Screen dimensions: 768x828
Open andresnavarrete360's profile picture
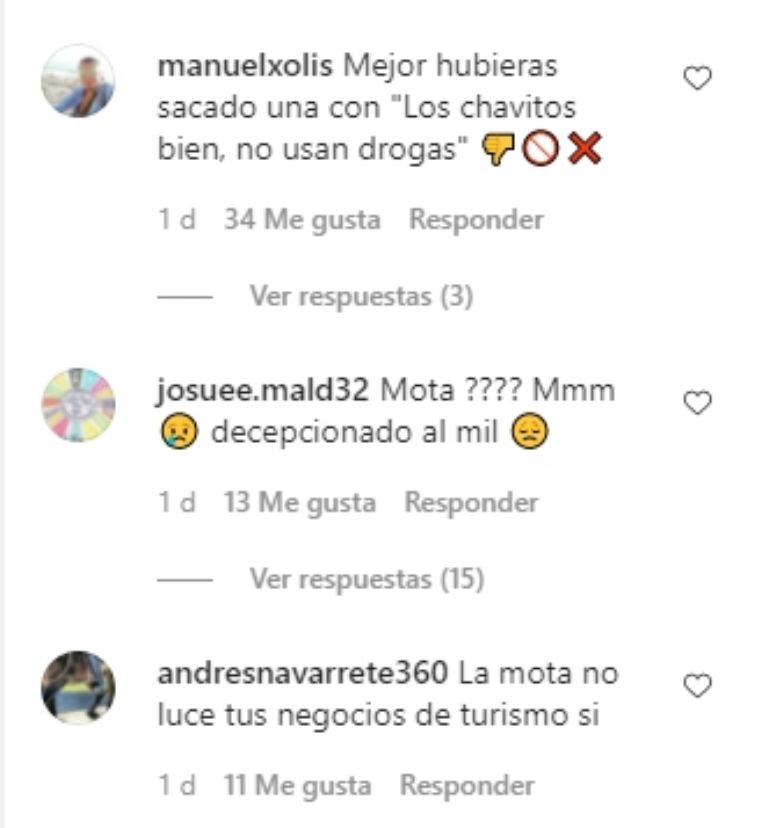click(x=78, y=687)
